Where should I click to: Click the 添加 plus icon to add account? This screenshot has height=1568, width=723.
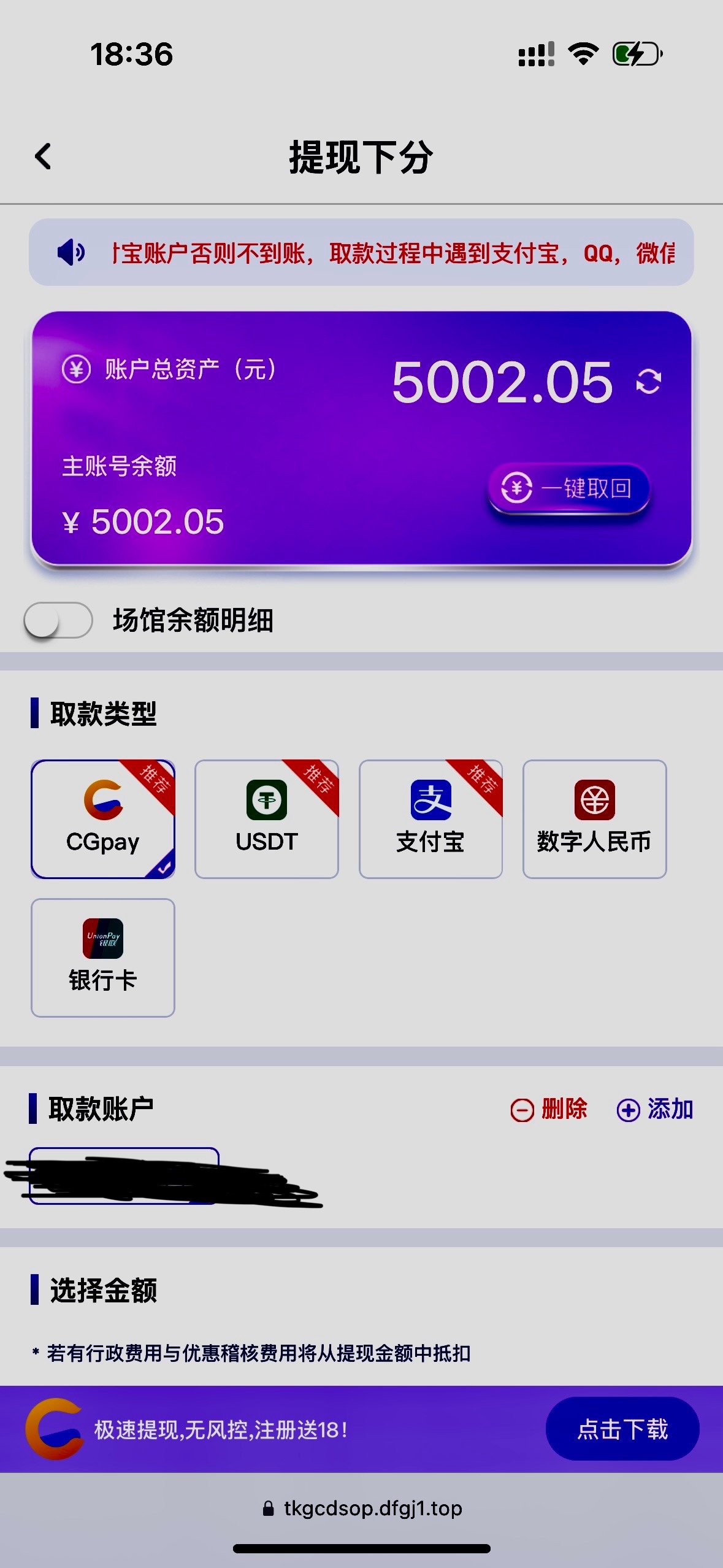coord(629,1109)
